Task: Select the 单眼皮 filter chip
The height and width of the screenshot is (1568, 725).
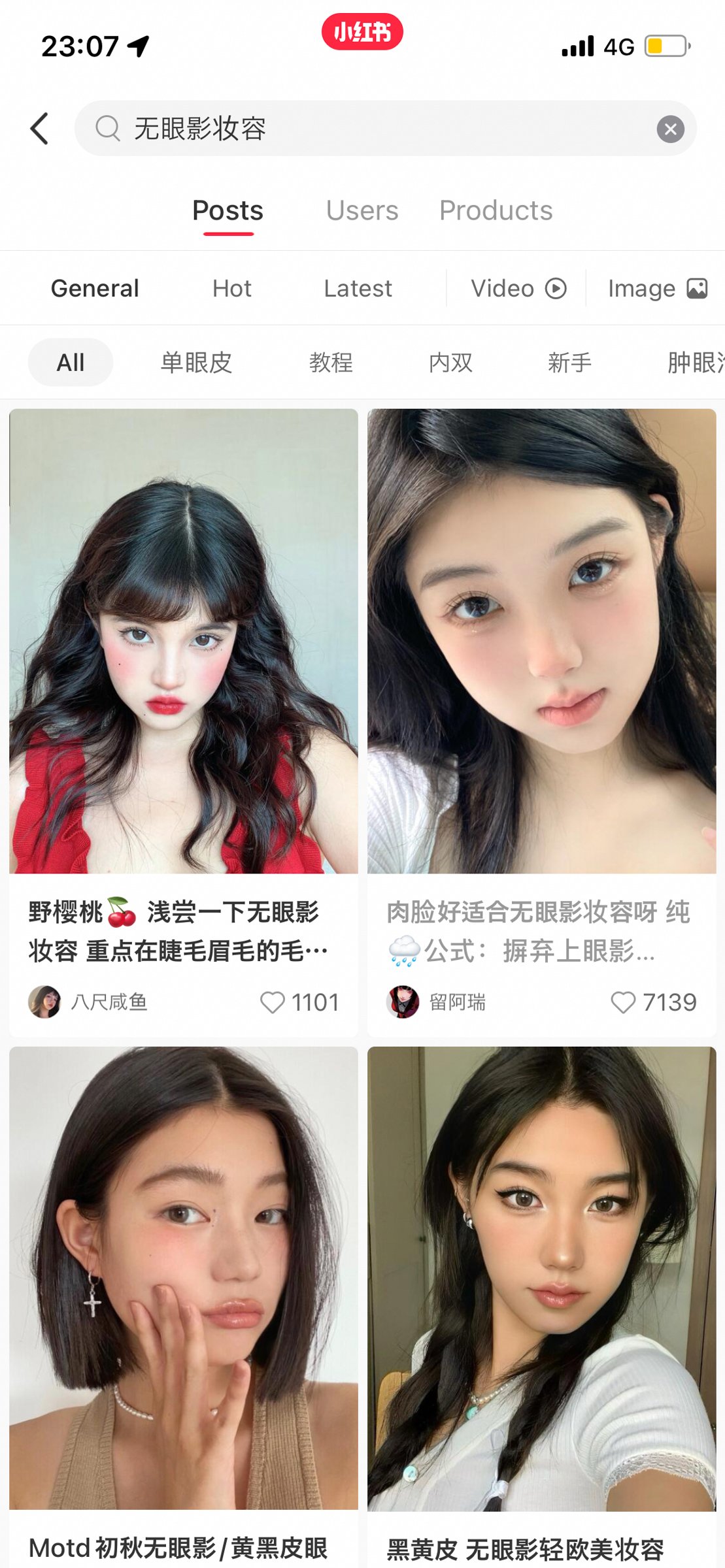Action: click(x=196, y=363)
